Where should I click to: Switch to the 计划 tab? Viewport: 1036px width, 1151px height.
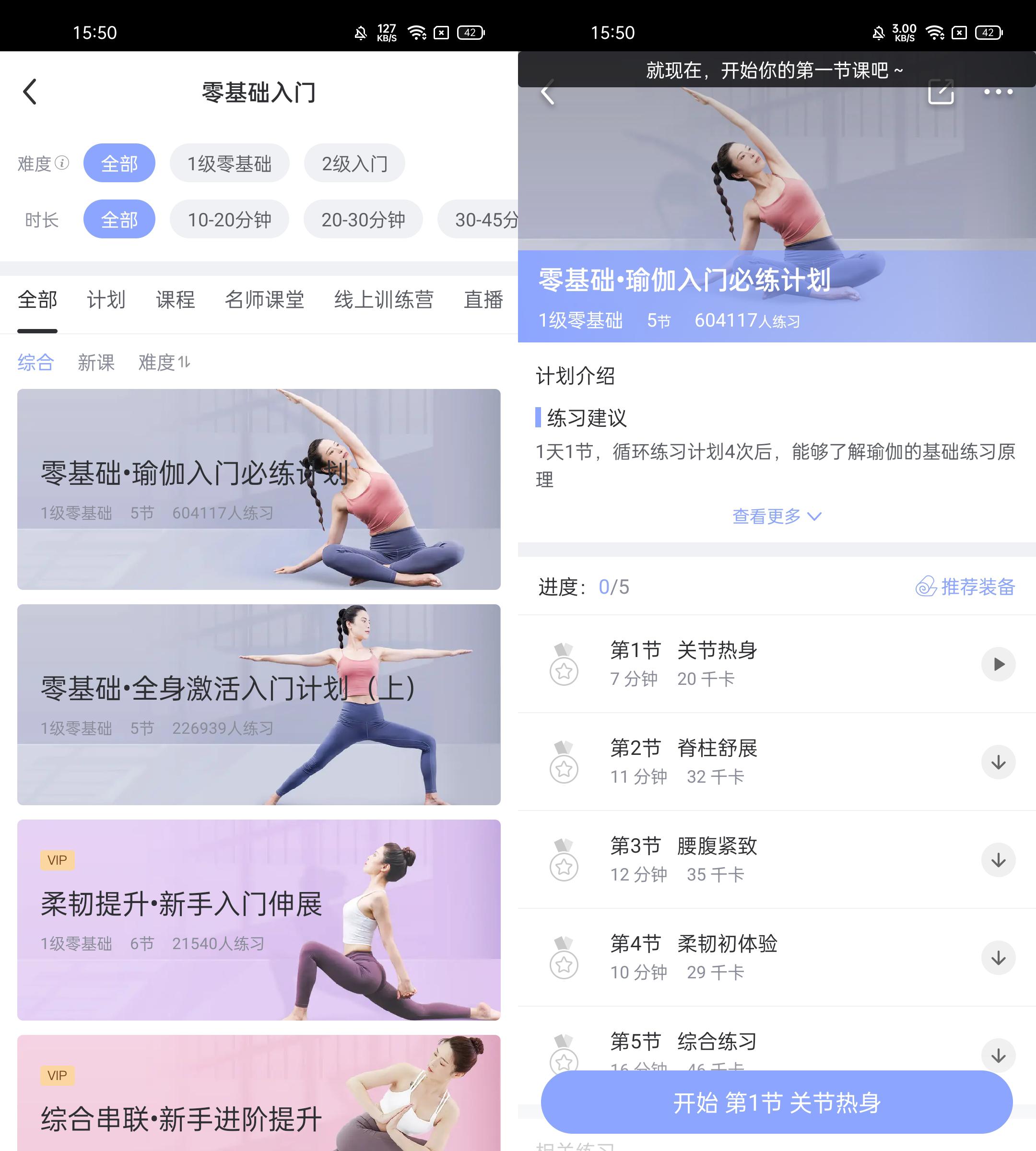(106, 300)
